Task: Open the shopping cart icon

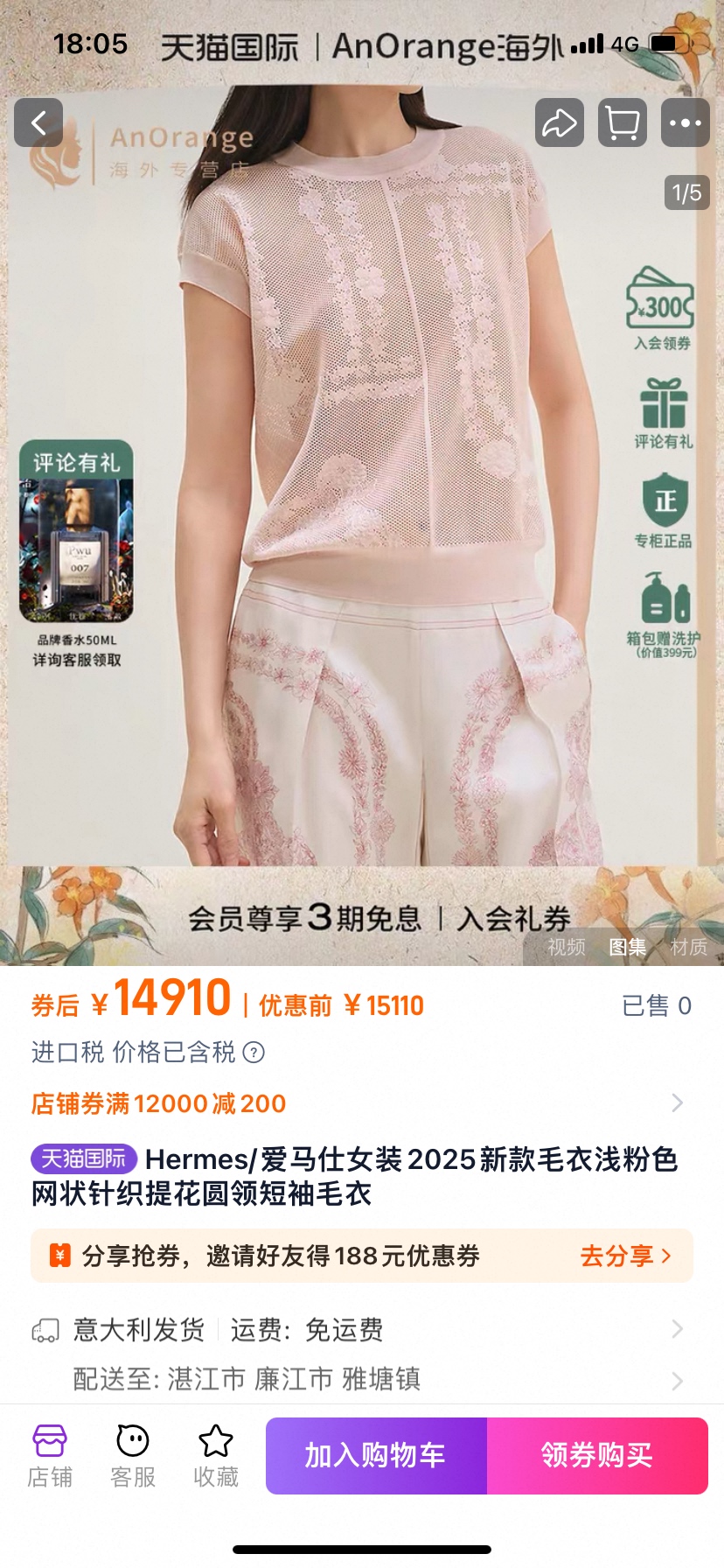Action: [622, 122]
